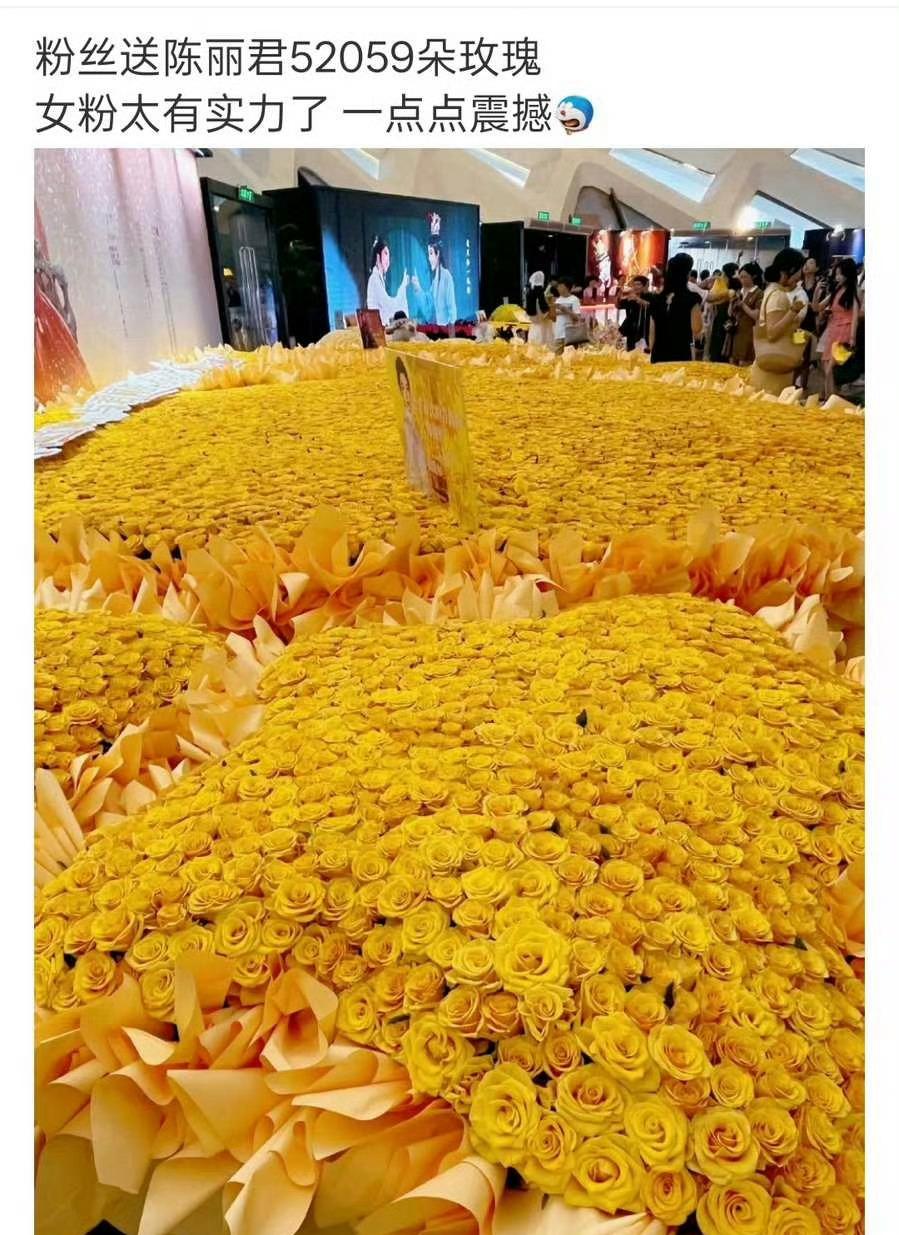Open the yellow roses photo in the post
The image size is (899, 1235).
(x=449, y=690)
